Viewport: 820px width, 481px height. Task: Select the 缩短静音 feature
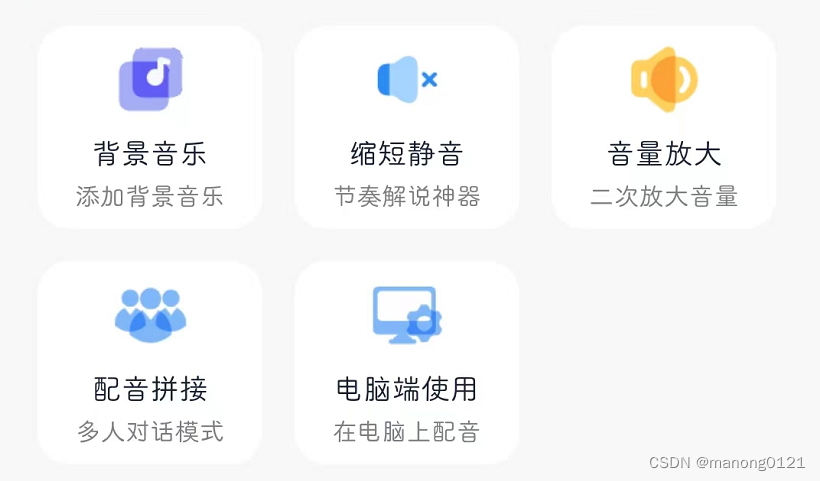coord(406,127)
